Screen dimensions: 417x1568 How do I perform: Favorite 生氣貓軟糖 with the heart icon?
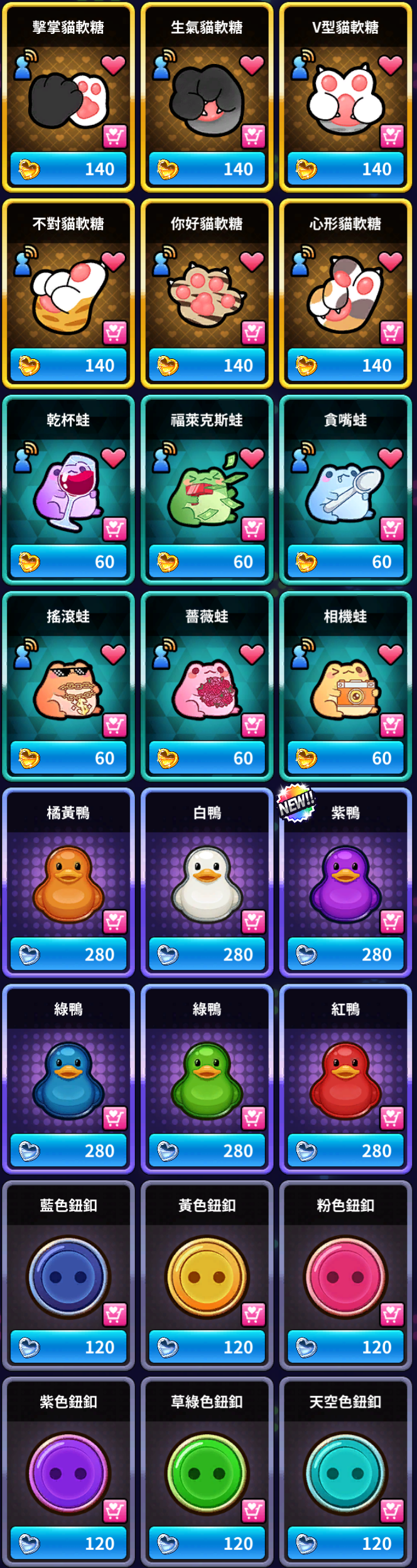[251, 65]
